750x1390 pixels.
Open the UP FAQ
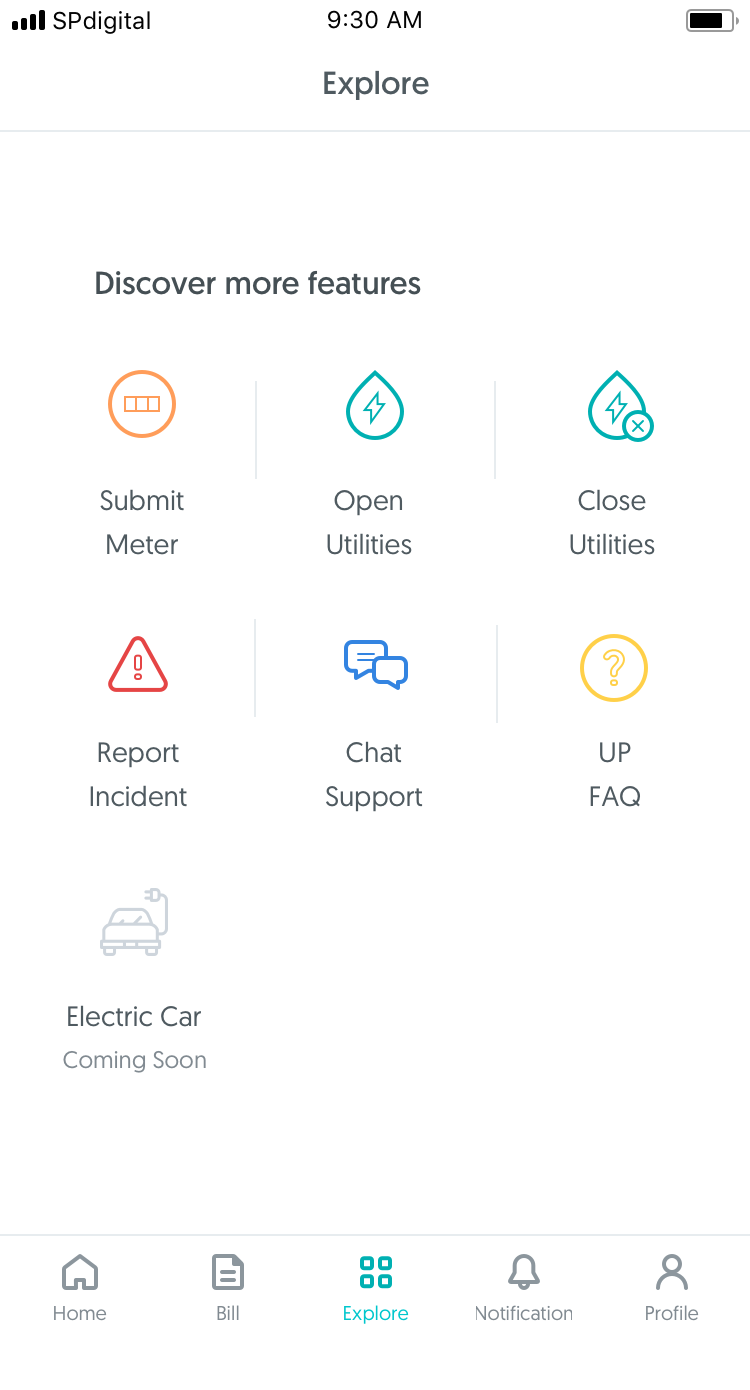coord(614,722)
